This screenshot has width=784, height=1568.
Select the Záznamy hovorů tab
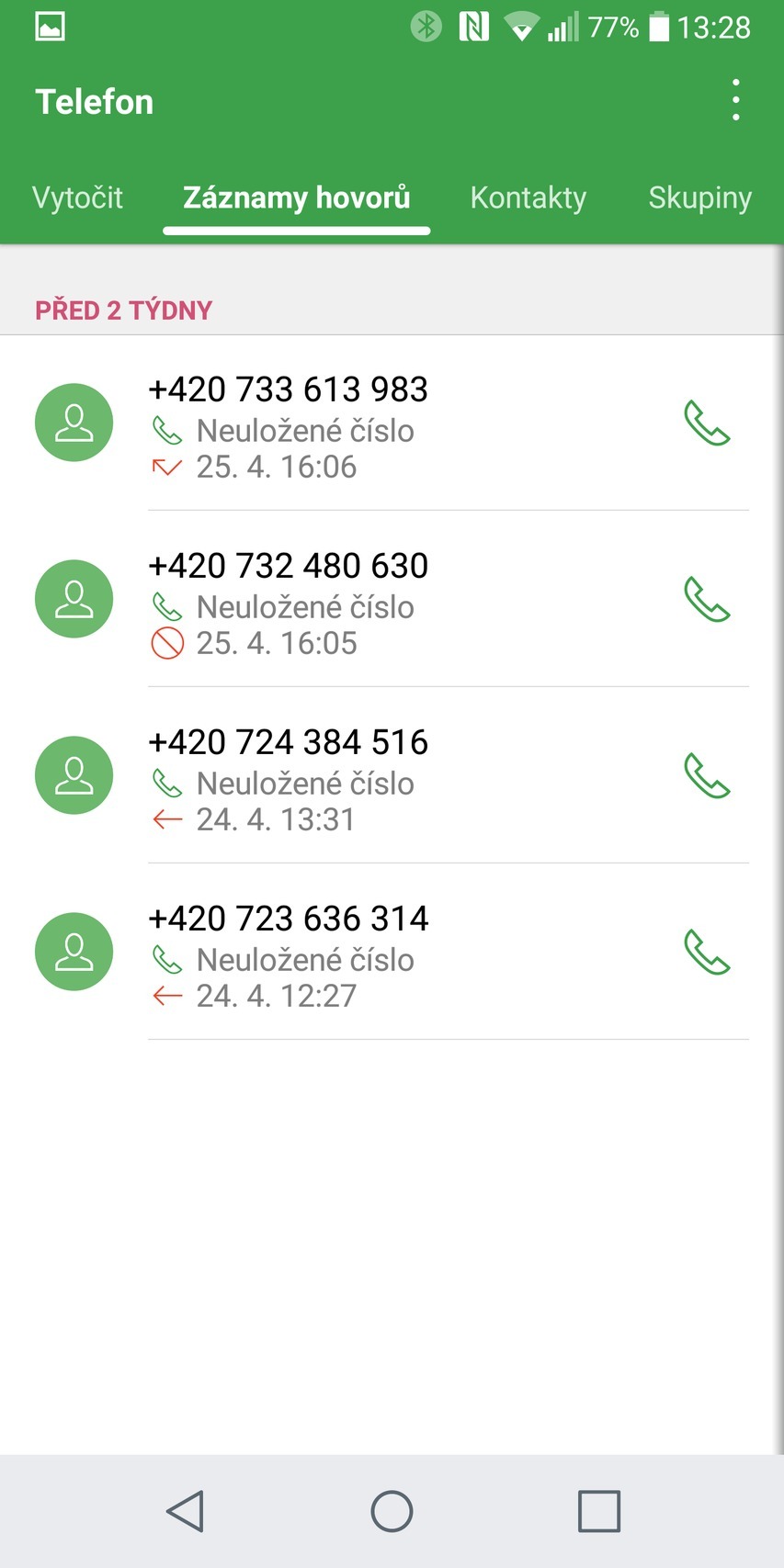[296, 197]
